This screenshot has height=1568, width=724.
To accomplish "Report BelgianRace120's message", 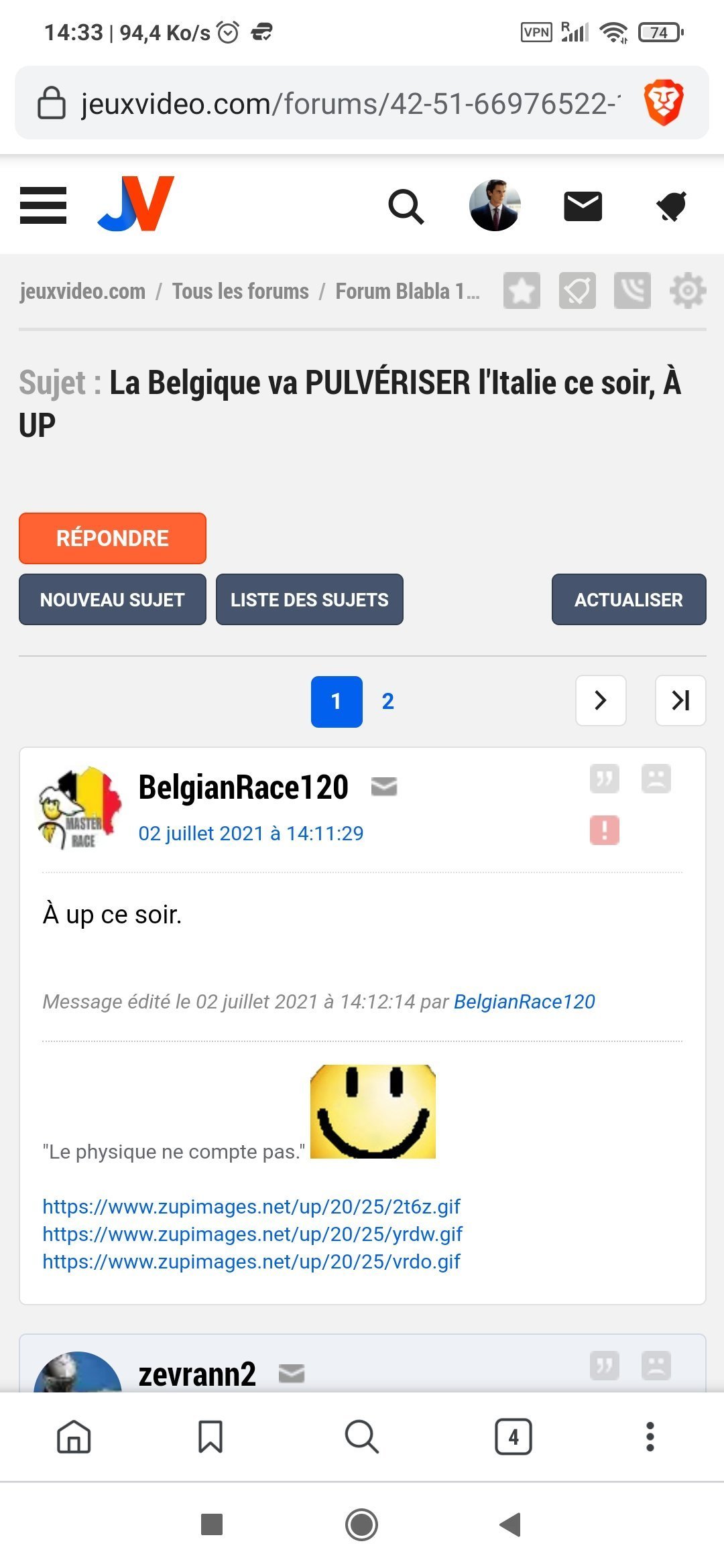I will pos(605,830).
